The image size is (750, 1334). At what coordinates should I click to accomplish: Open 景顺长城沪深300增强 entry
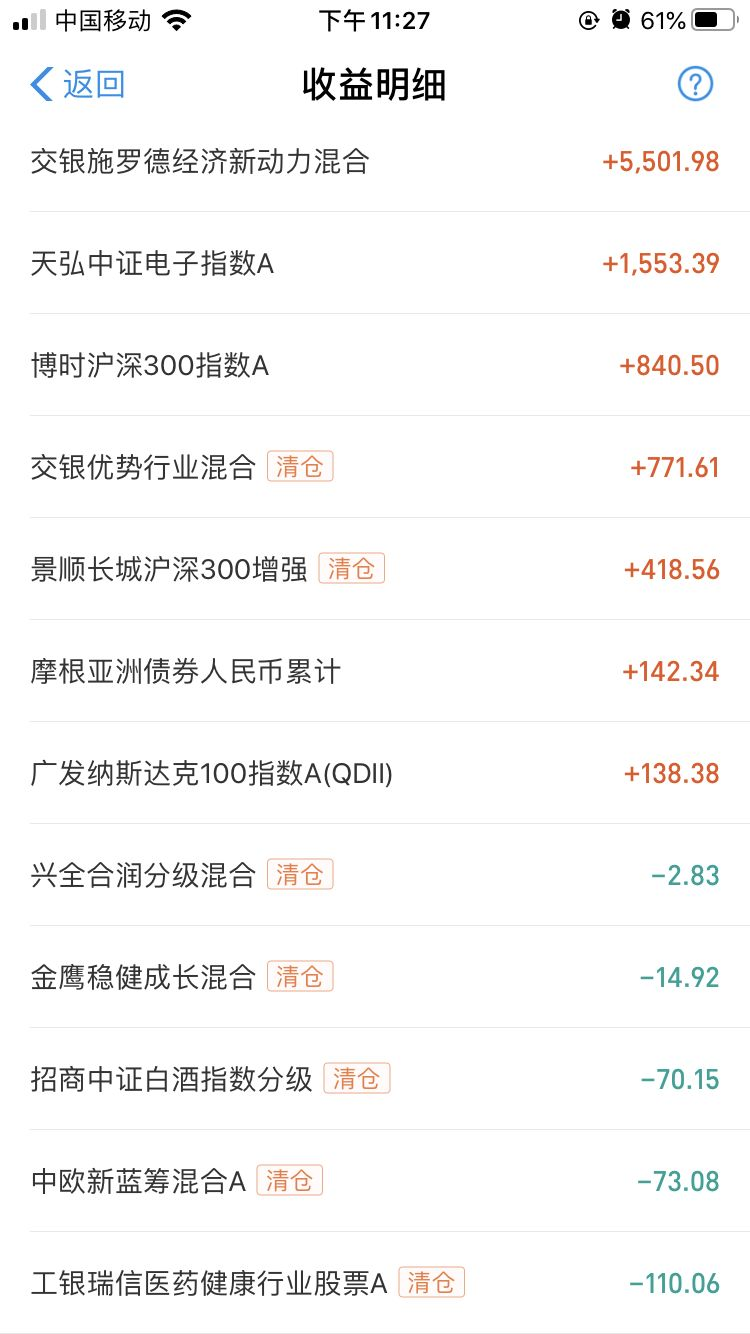click(x=375, y=569)
